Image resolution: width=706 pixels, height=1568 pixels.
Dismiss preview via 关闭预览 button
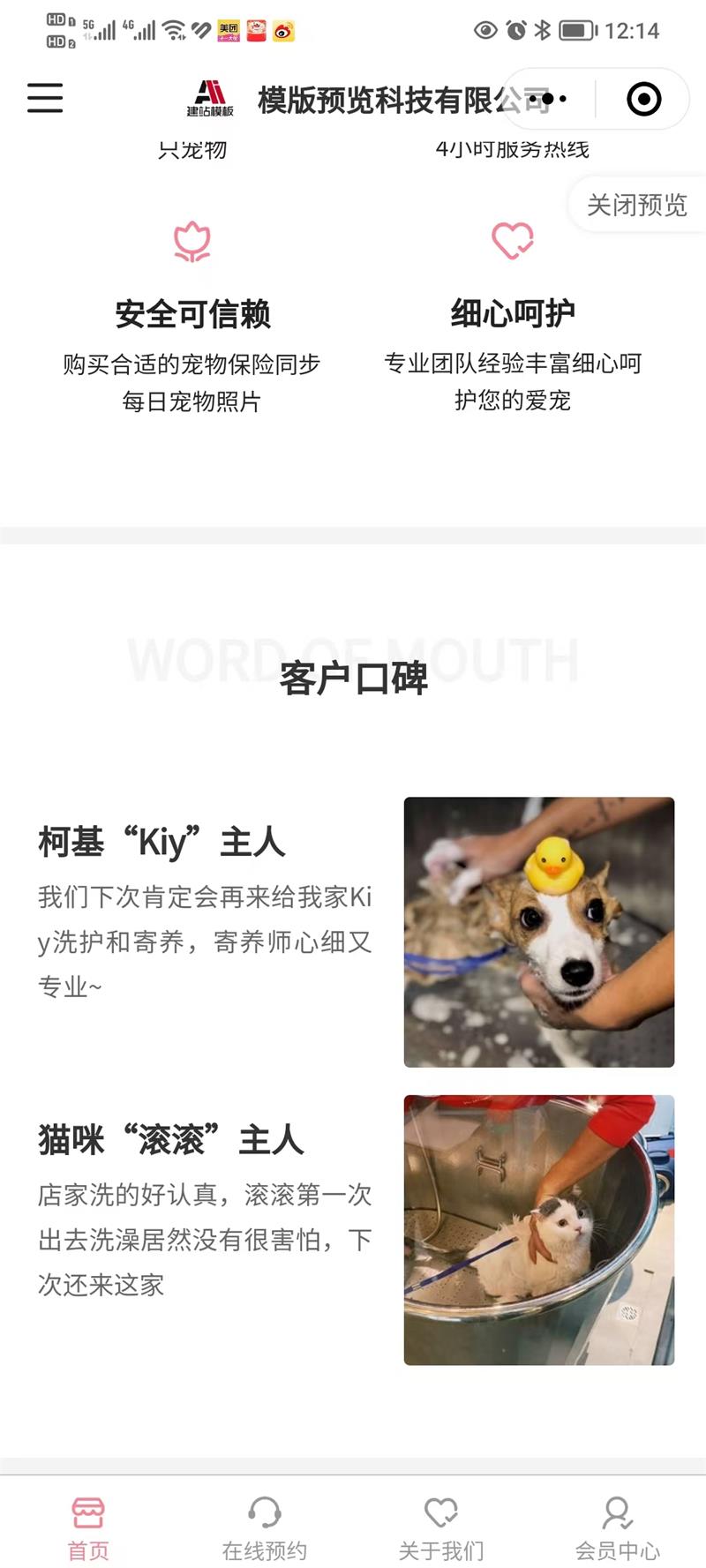point(636,206)
